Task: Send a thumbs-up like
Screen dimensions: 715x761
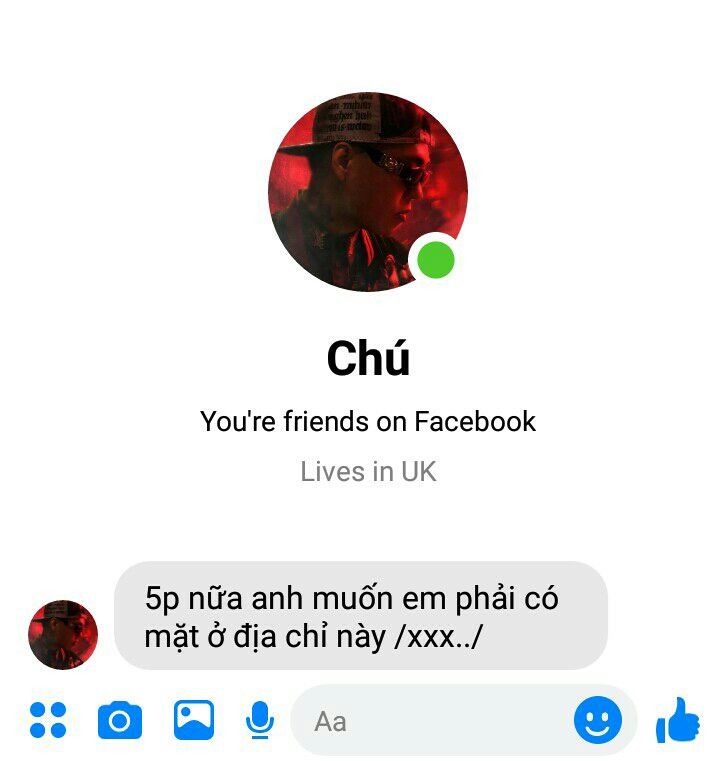Action: pyautogui.click(x=678, y=720)
